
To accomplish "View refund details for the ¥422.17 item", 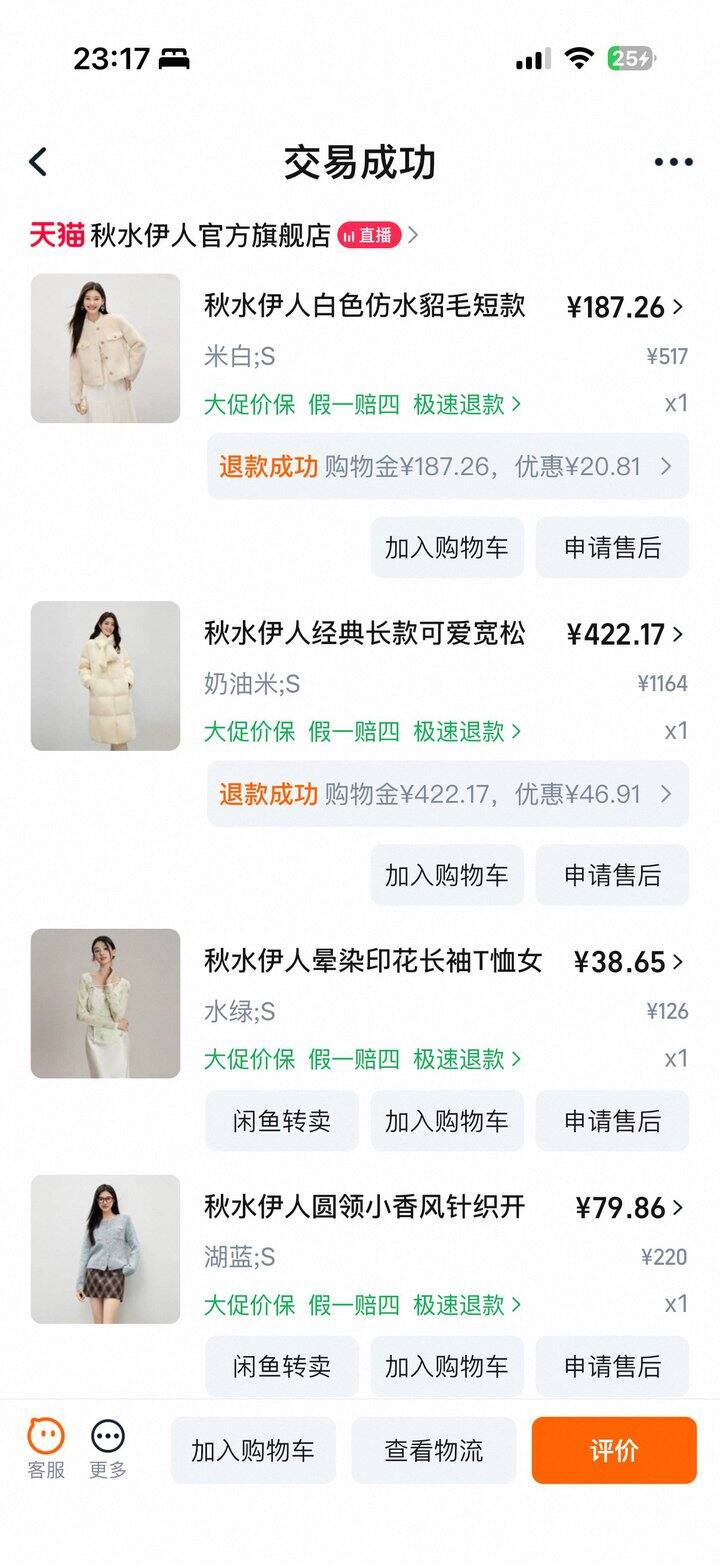I will click(x=447, y=794).
